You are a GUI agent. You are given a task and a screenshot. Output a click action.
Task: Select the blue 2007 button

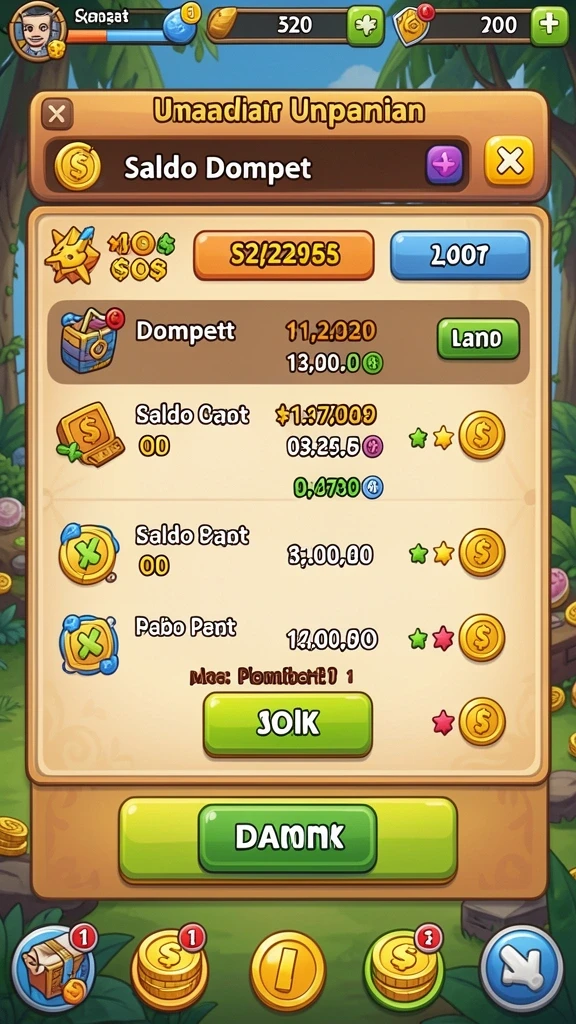point(460,255)
